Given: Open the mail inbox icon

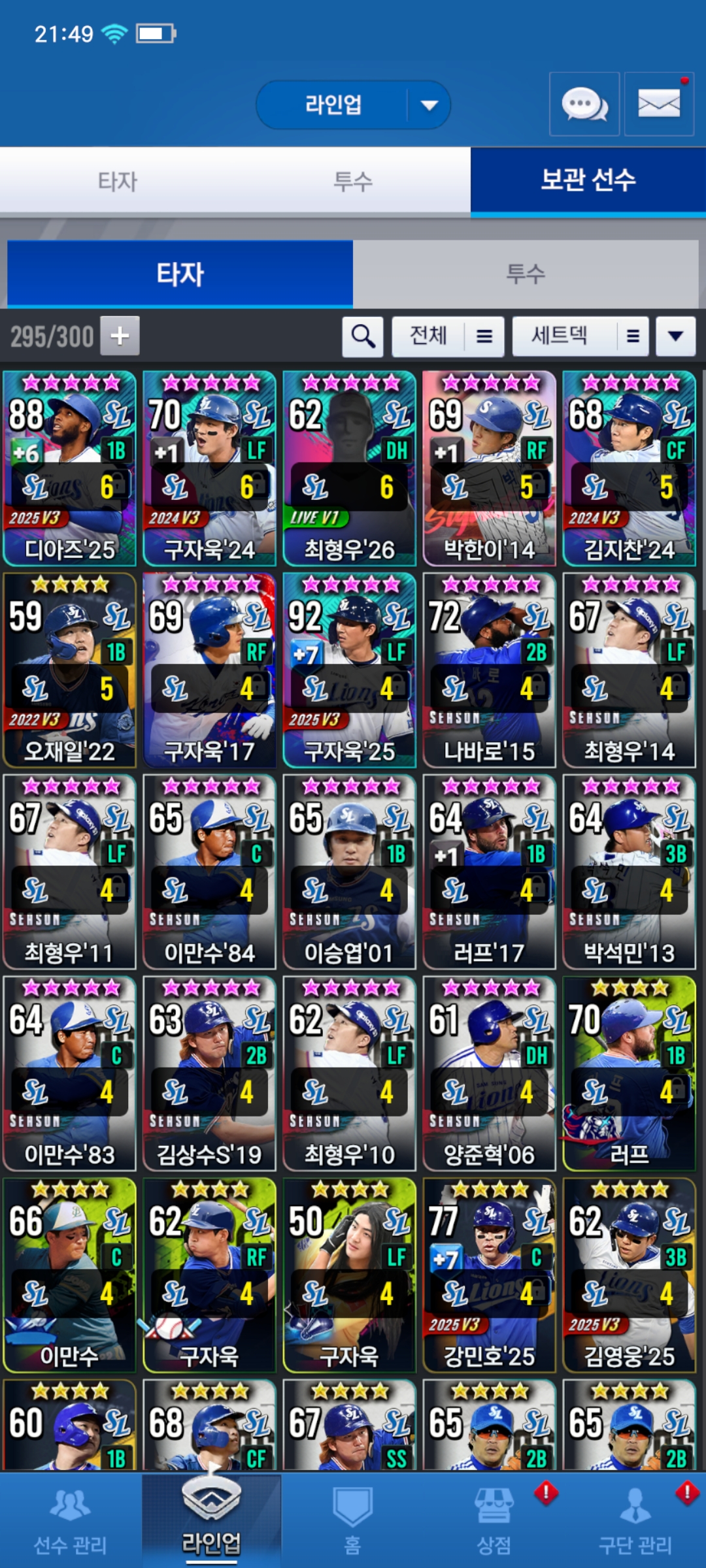Looking at the screenshot, I should pos(658,105).
